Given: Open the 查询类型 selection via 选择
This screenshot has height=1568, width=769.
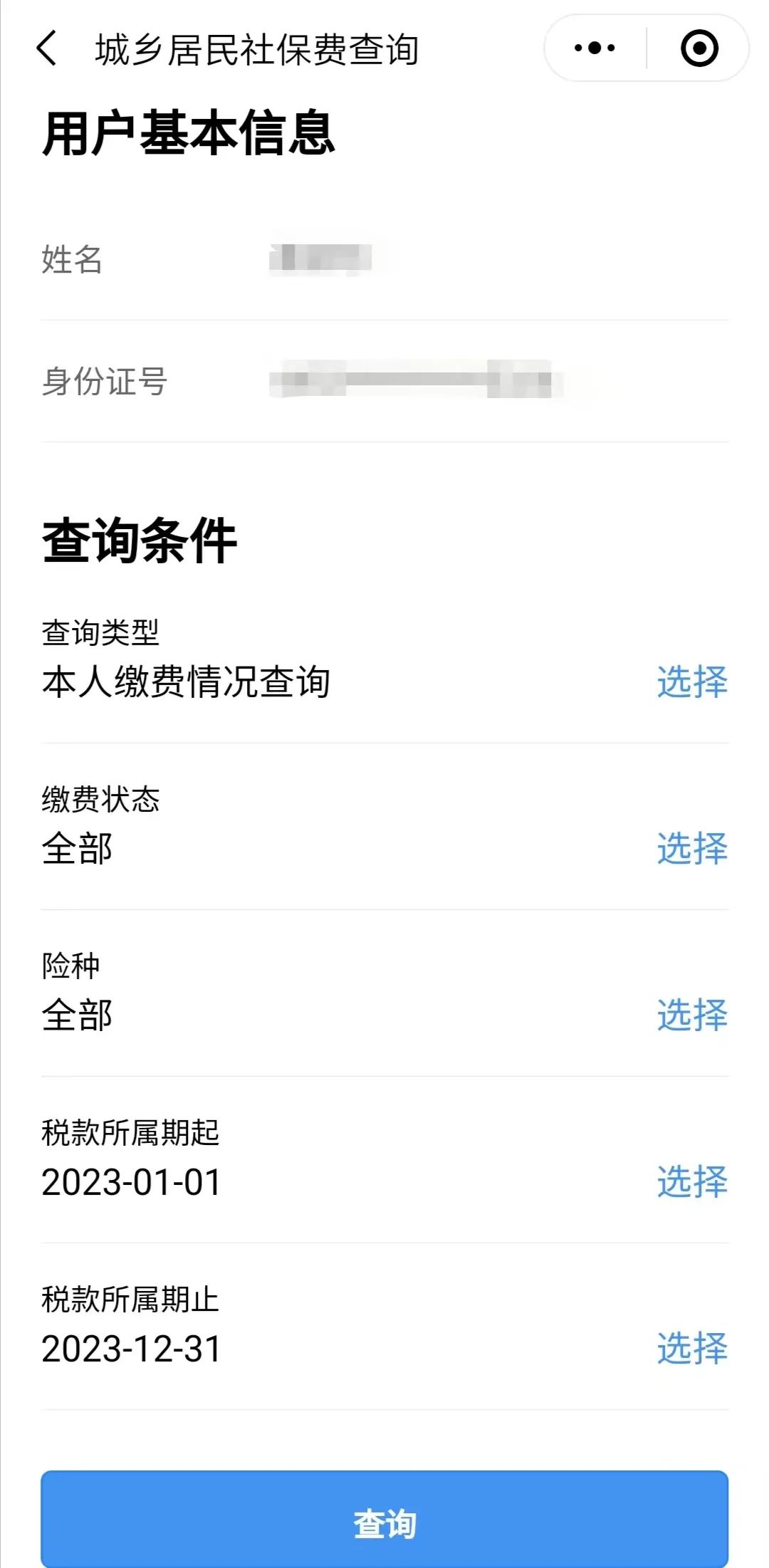Looking at the screenshot, I should [691, 683].
